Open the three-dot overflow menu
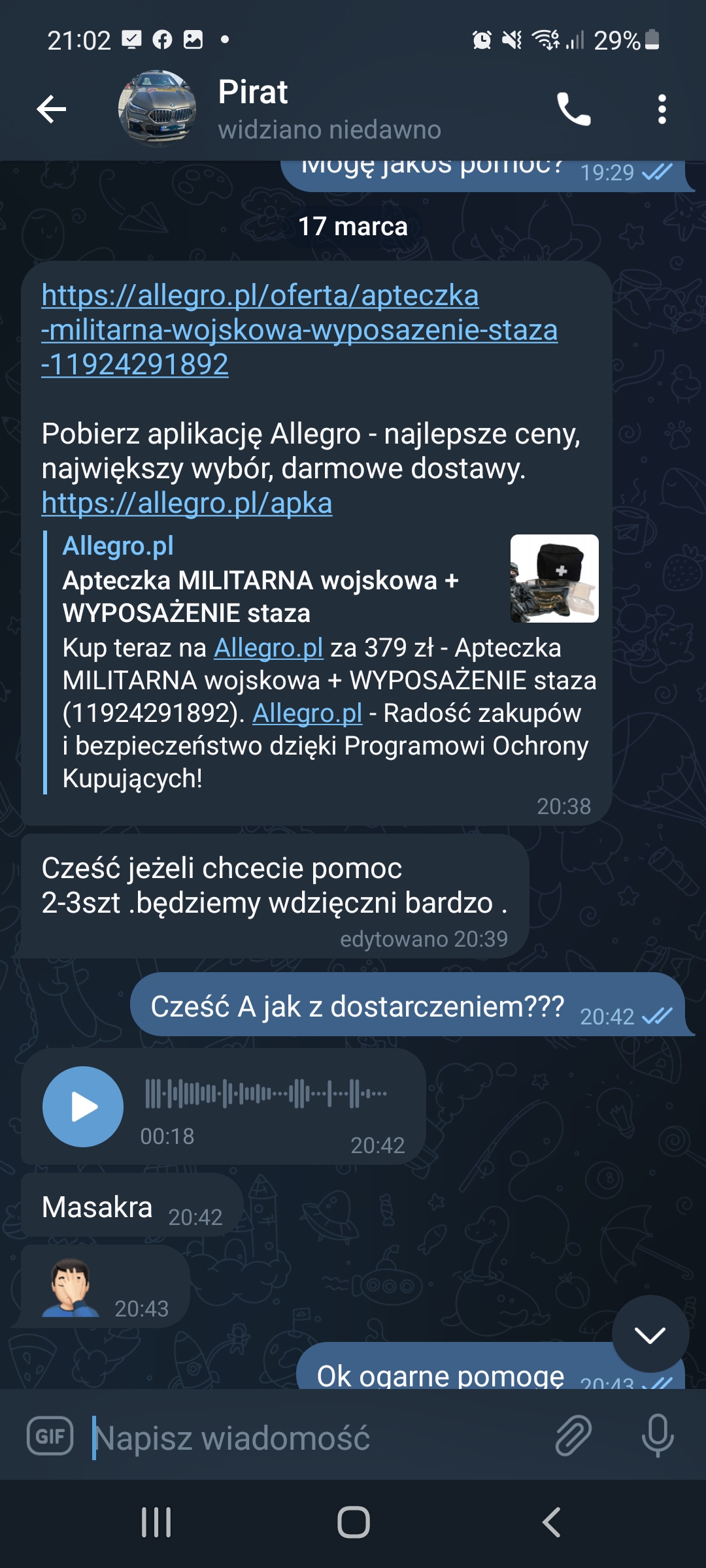 pos(662,108)
